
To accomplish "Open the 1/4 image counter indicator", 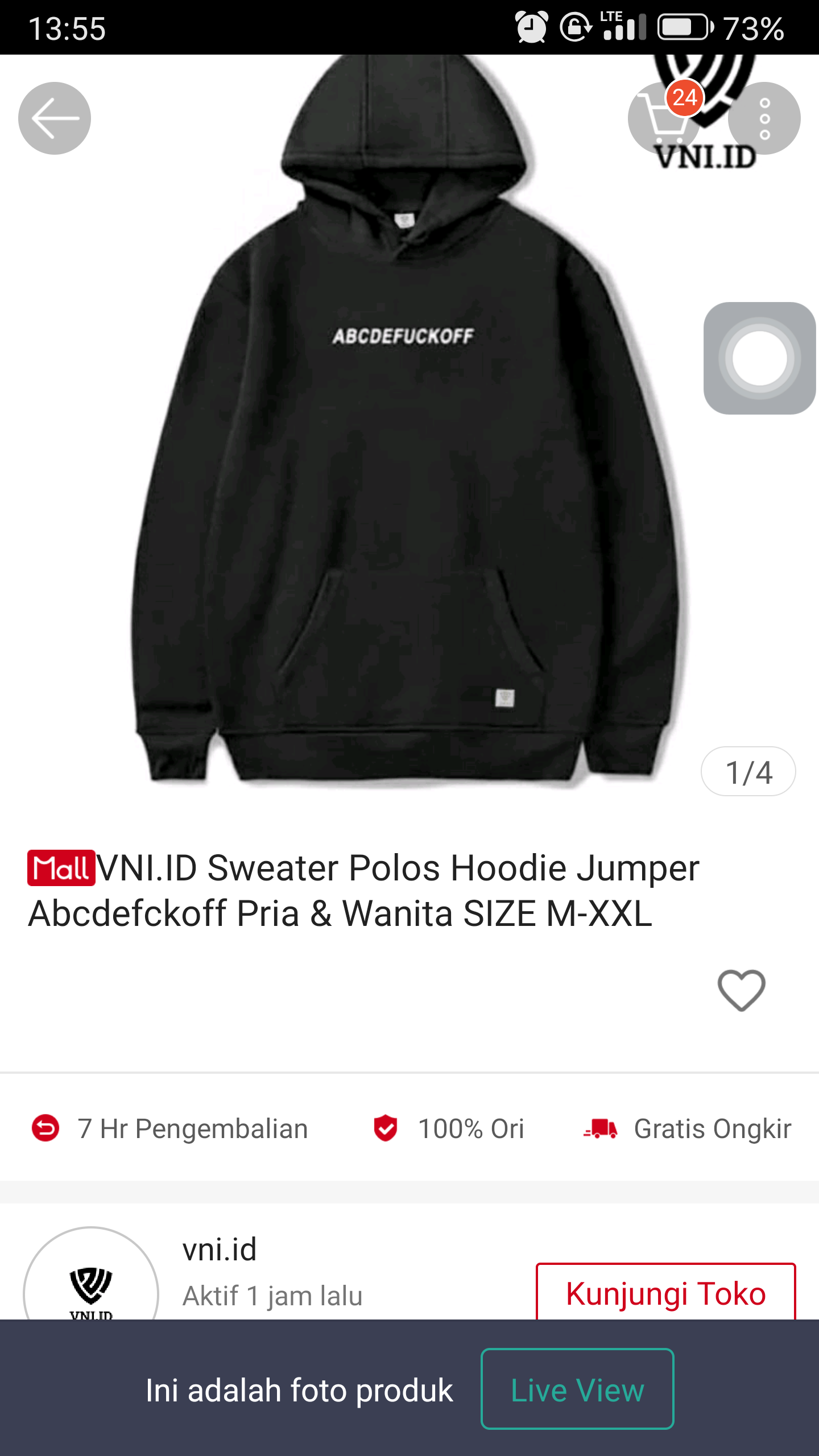I will (748, 771).
